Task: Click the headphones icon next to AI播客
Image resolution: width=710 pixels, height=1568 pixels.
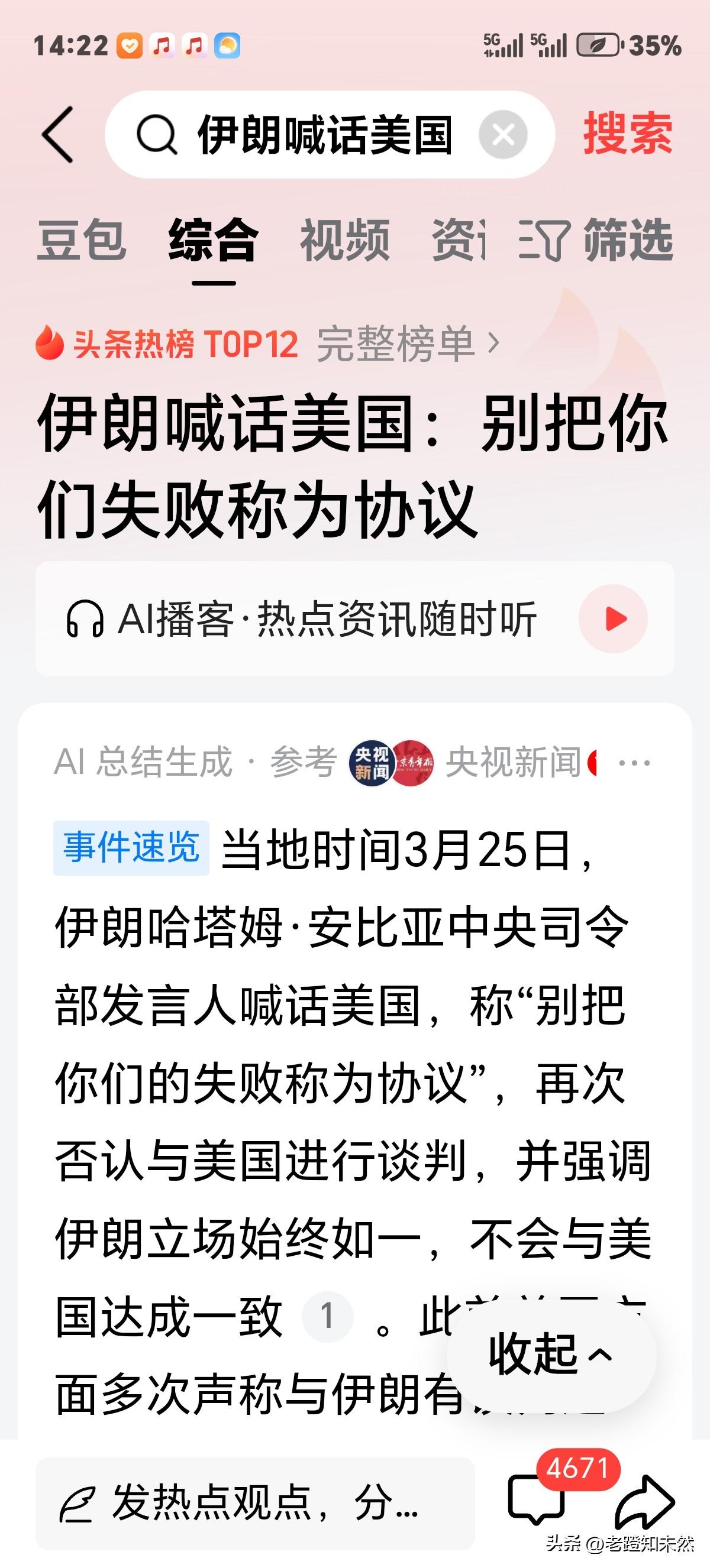Action: click(x=87, y=619)
